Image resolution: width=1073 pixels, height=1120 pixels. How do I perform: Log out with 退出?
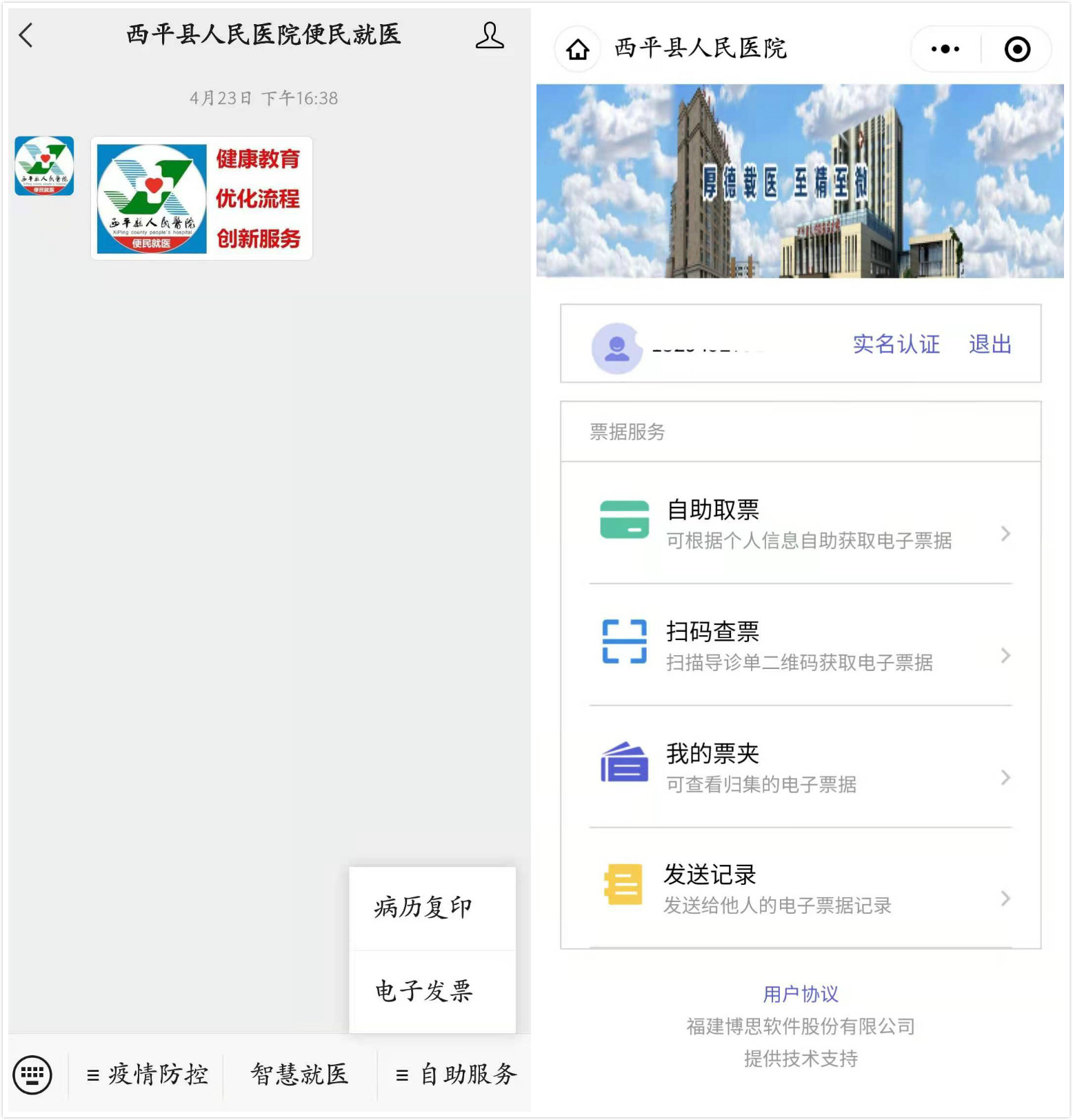coord(990,344)
